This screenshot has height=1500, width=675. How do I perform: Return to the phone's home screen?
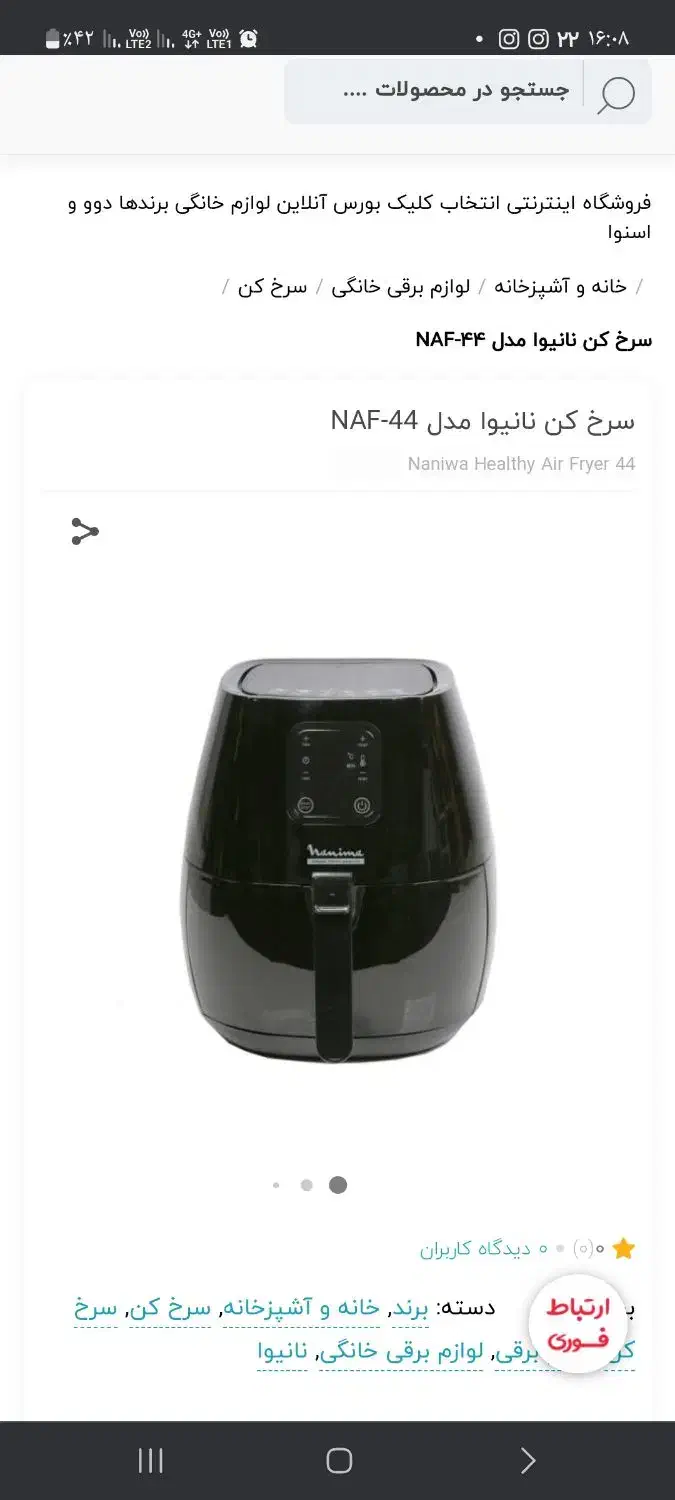[339, 1461]
